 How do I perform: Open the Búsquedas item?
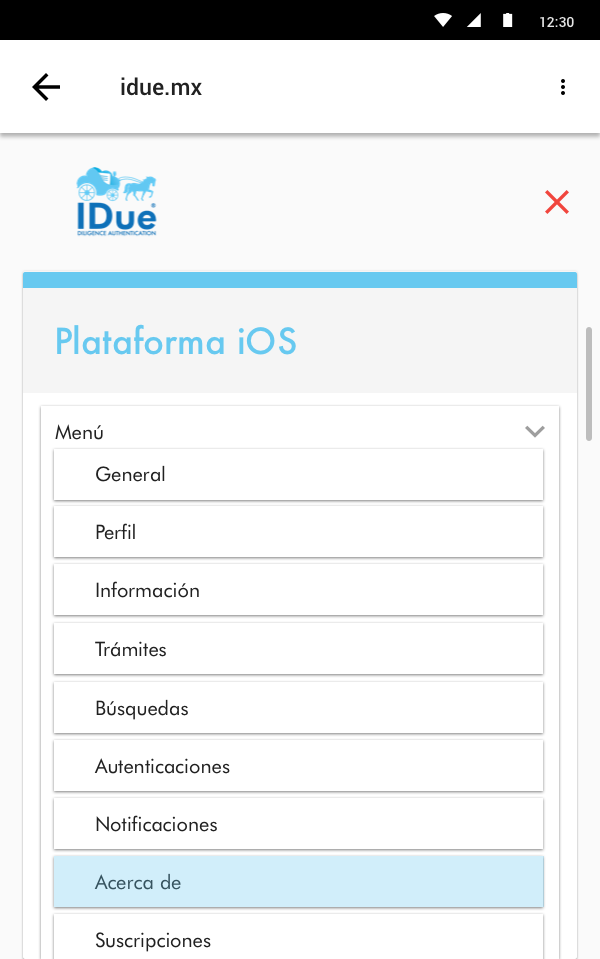coord(298,708)
